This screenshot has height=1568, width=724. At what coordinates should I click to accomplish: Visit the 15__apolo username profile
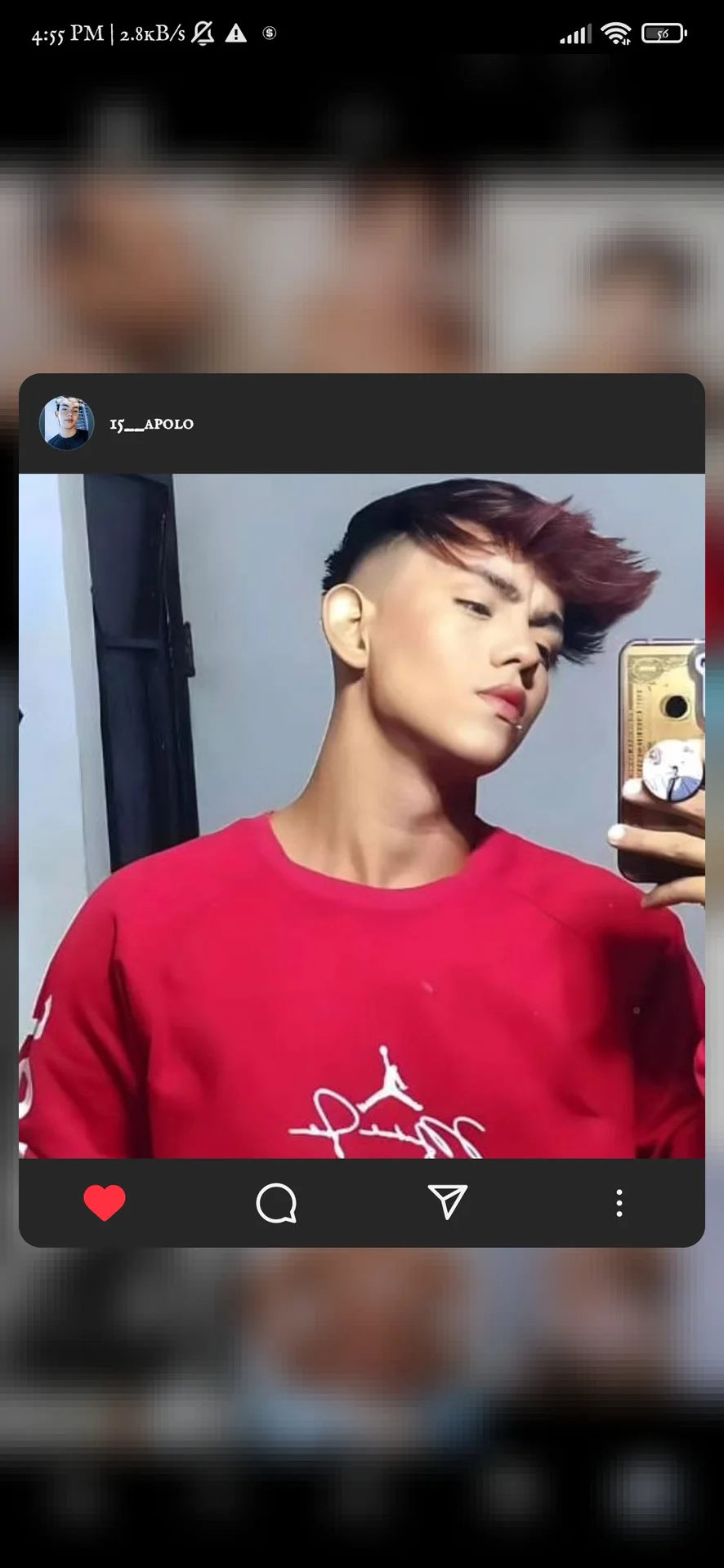coord(152,424)
